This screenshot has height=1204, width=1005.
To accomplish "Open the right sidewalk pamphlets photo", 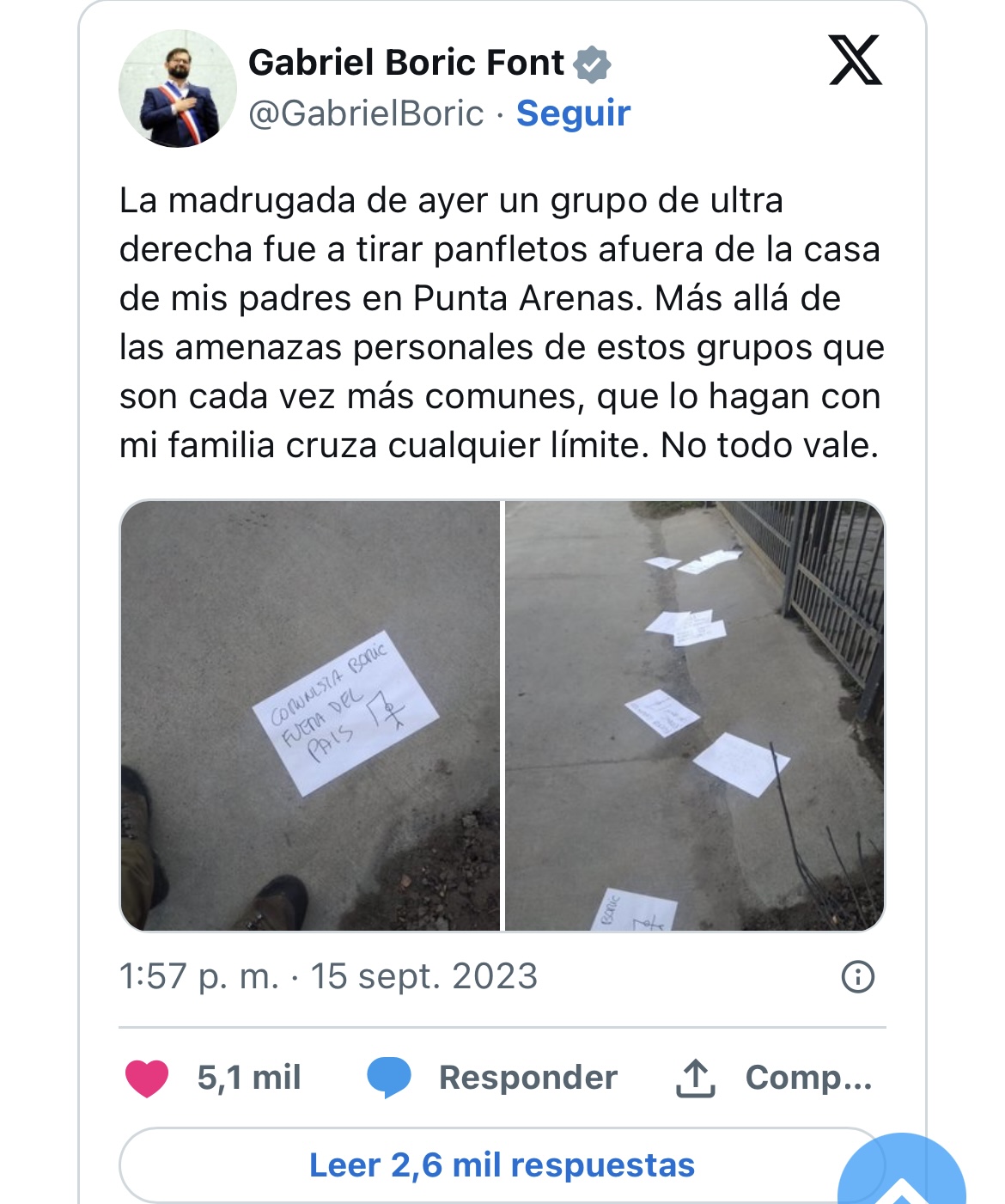I will [694, 715].
